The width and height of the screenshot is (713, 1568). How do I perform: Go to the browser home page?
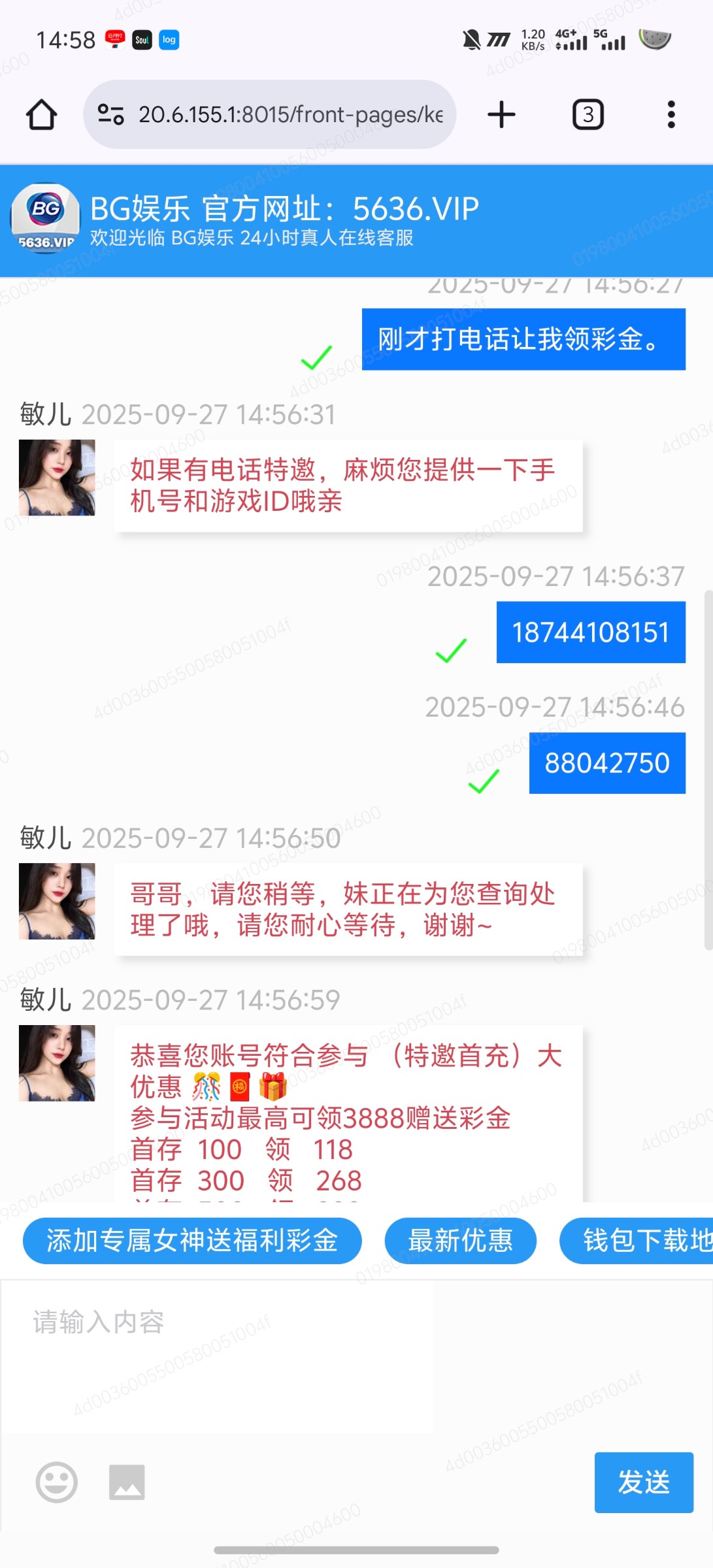pos(41,115)
